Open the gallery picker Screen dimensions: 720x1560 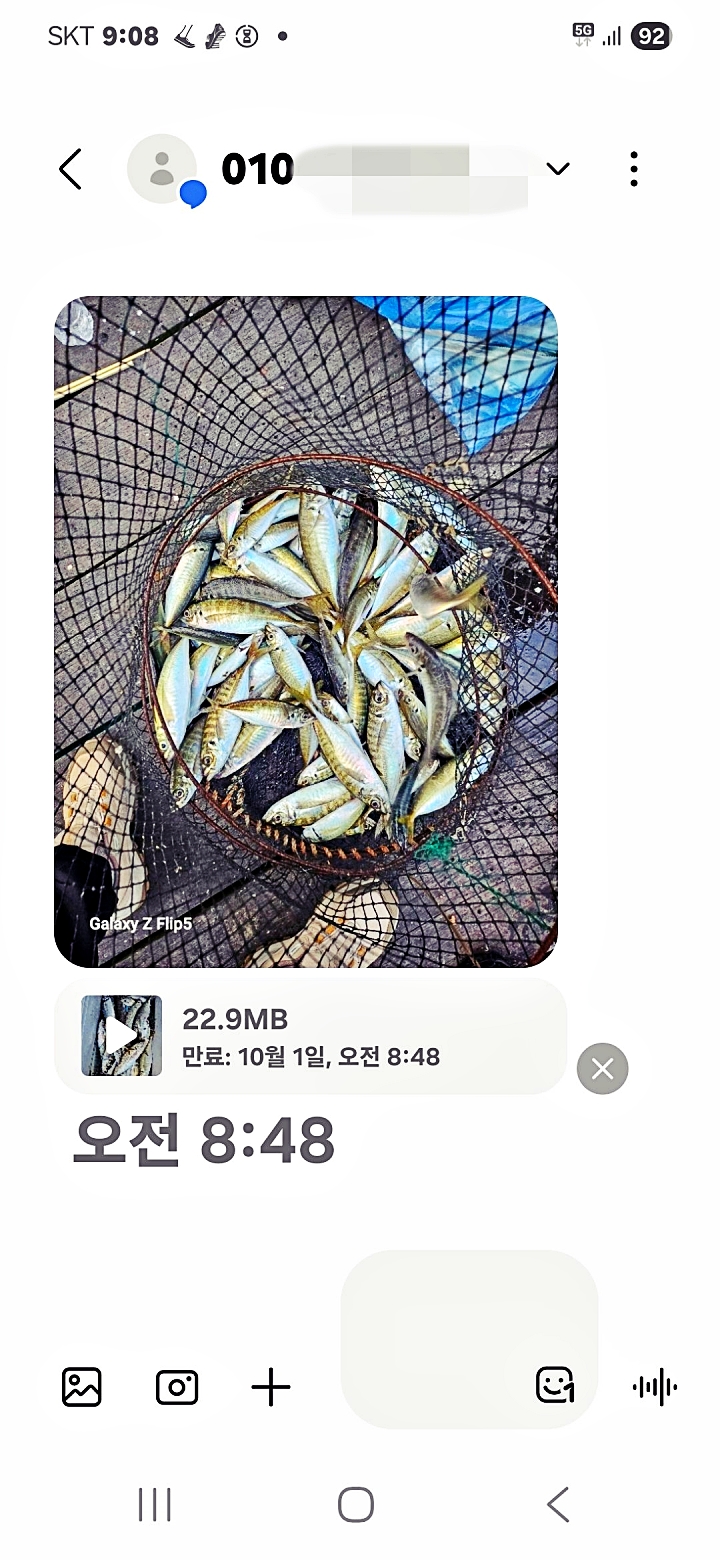point(82,1387)
